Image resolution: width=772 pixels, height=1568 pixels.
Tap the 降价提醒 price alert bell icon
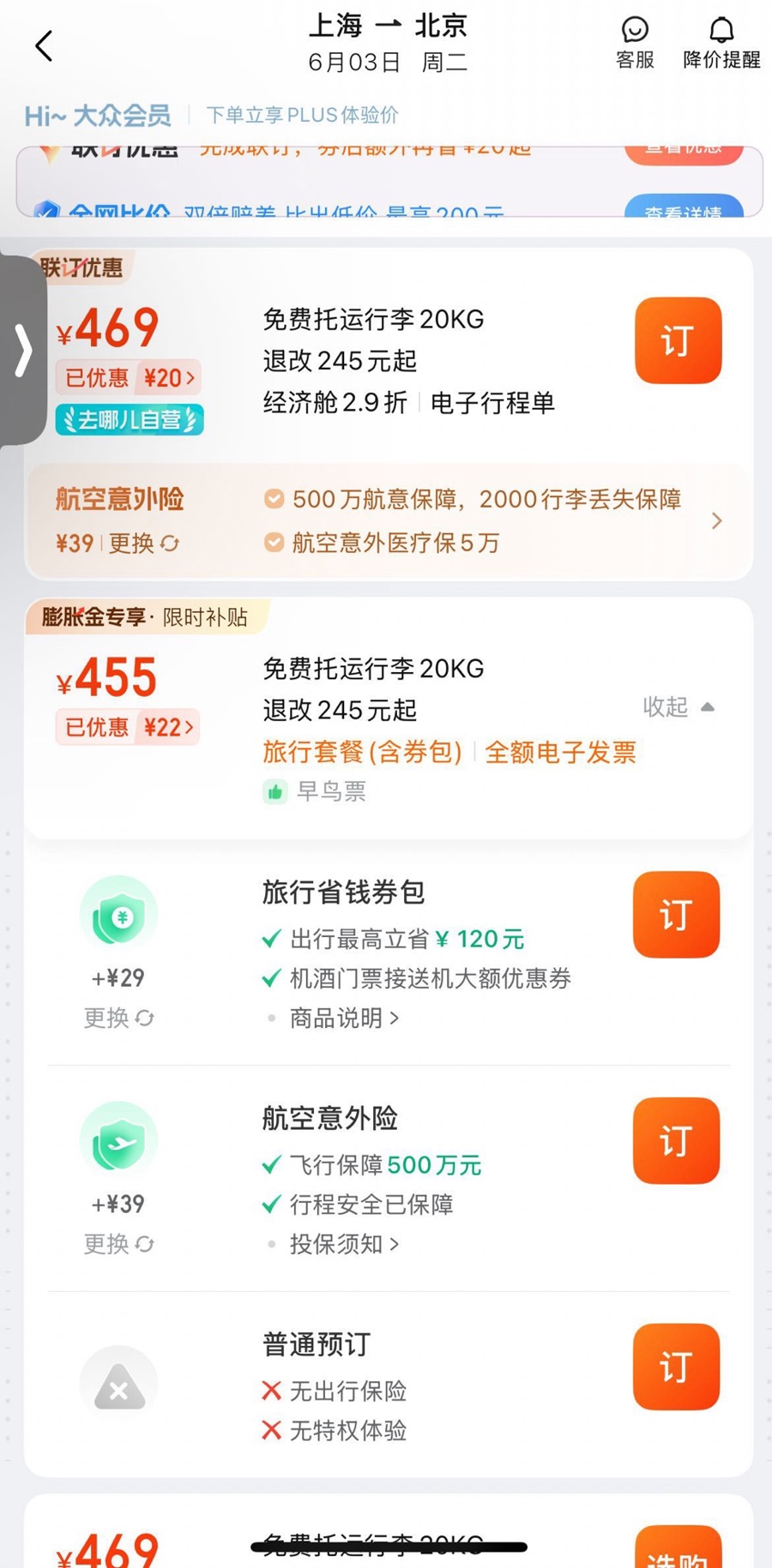click(x=721, y=42)
